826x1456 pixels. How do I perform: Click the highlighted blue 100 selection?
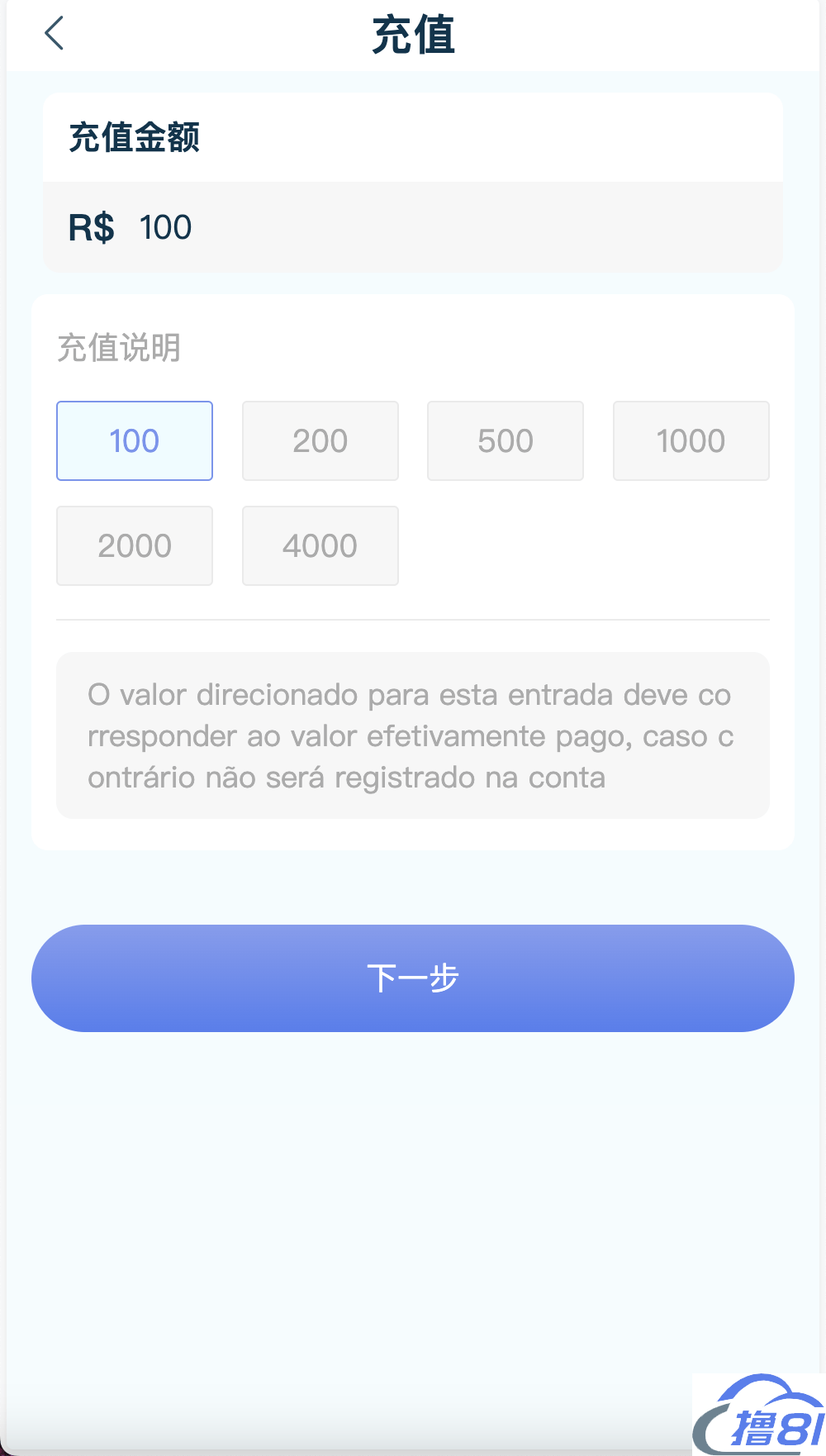click(x=134, y=440)
